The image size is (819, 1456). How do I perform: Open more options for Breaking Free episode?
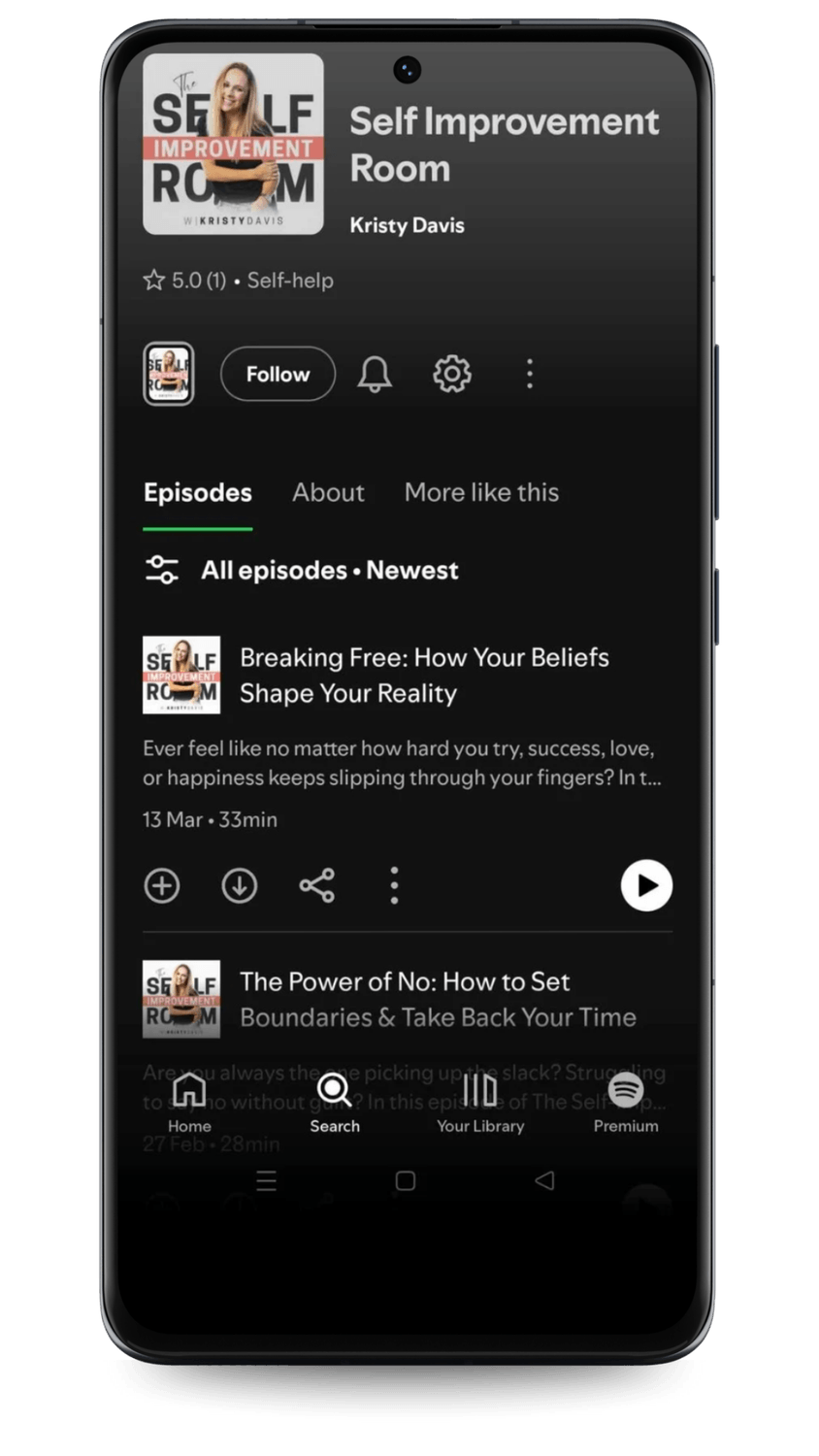[394, 885]
